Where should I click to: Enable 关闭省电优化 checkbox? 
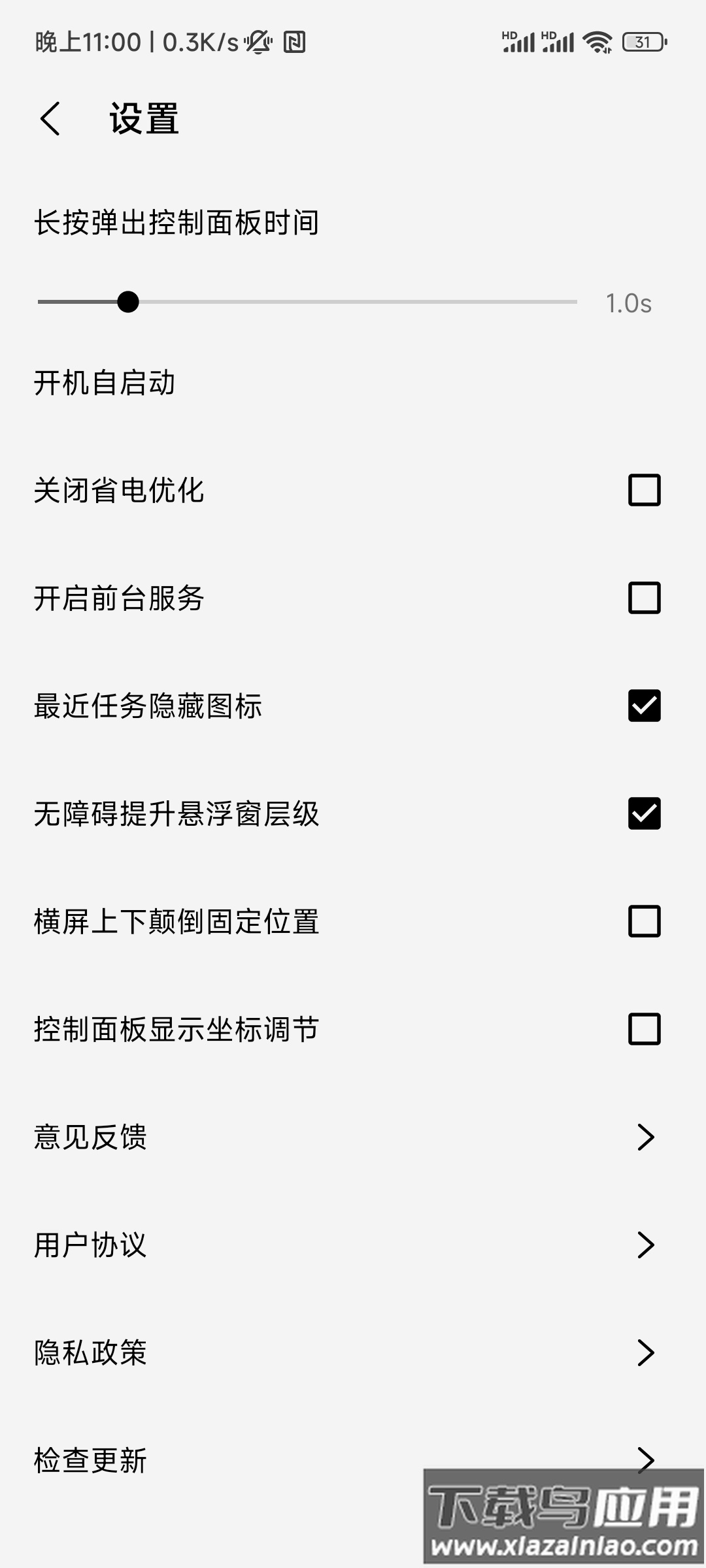click(x=644, y=490)
